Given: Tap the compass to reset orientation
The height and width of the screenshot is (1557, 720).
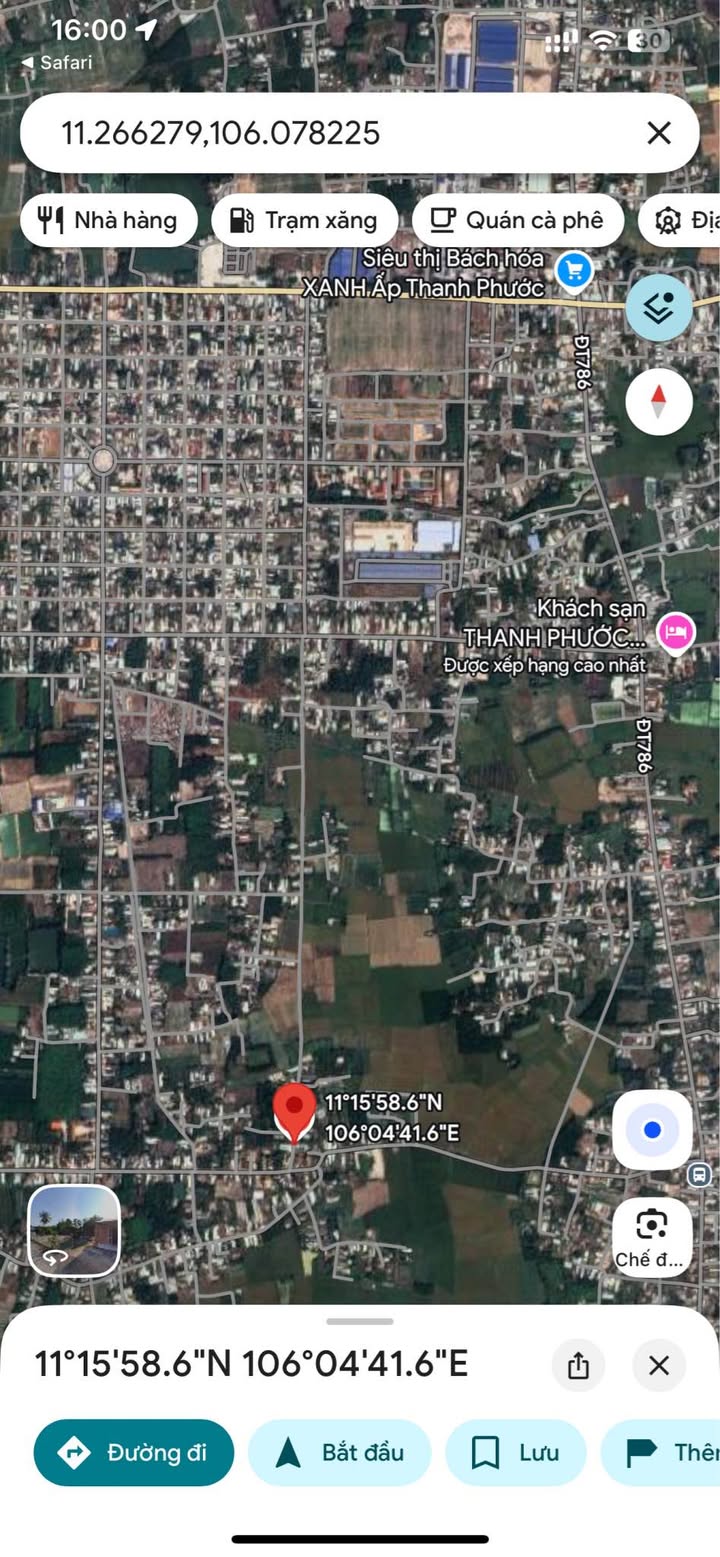Looking at the screenshot, I should pos(658,401).
